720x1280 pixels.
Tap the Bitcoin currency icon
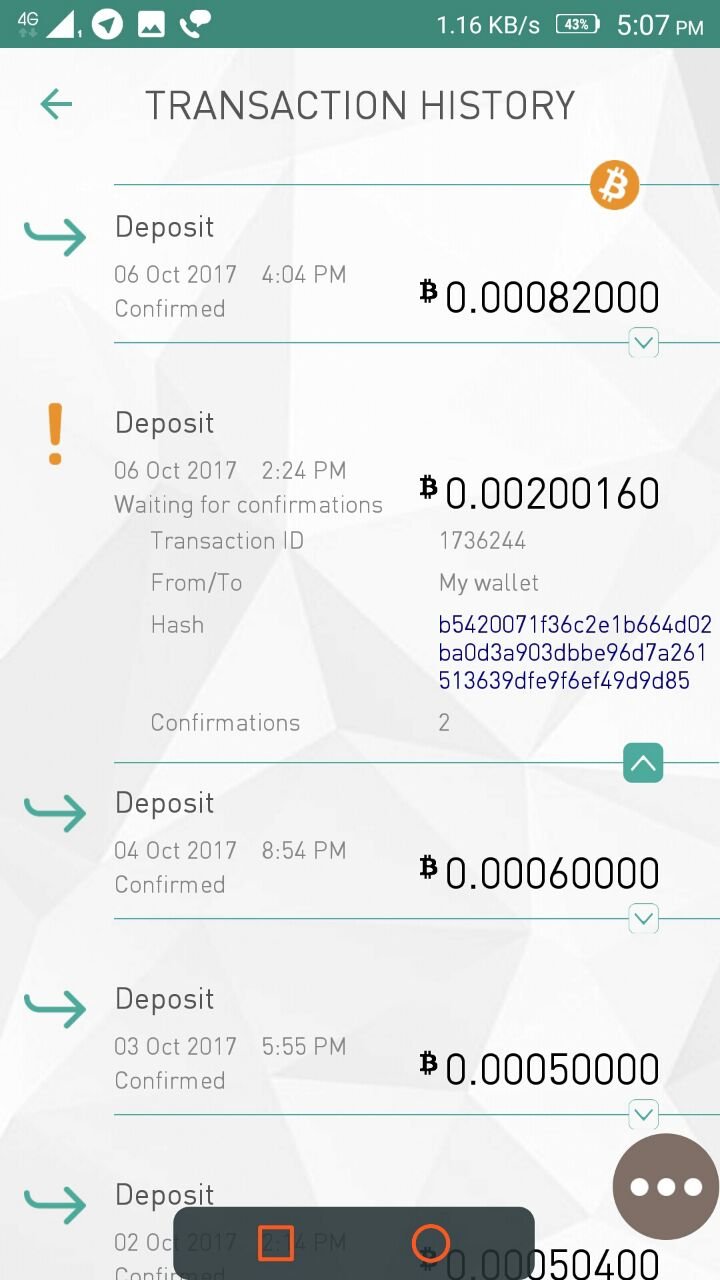[614, 185]
